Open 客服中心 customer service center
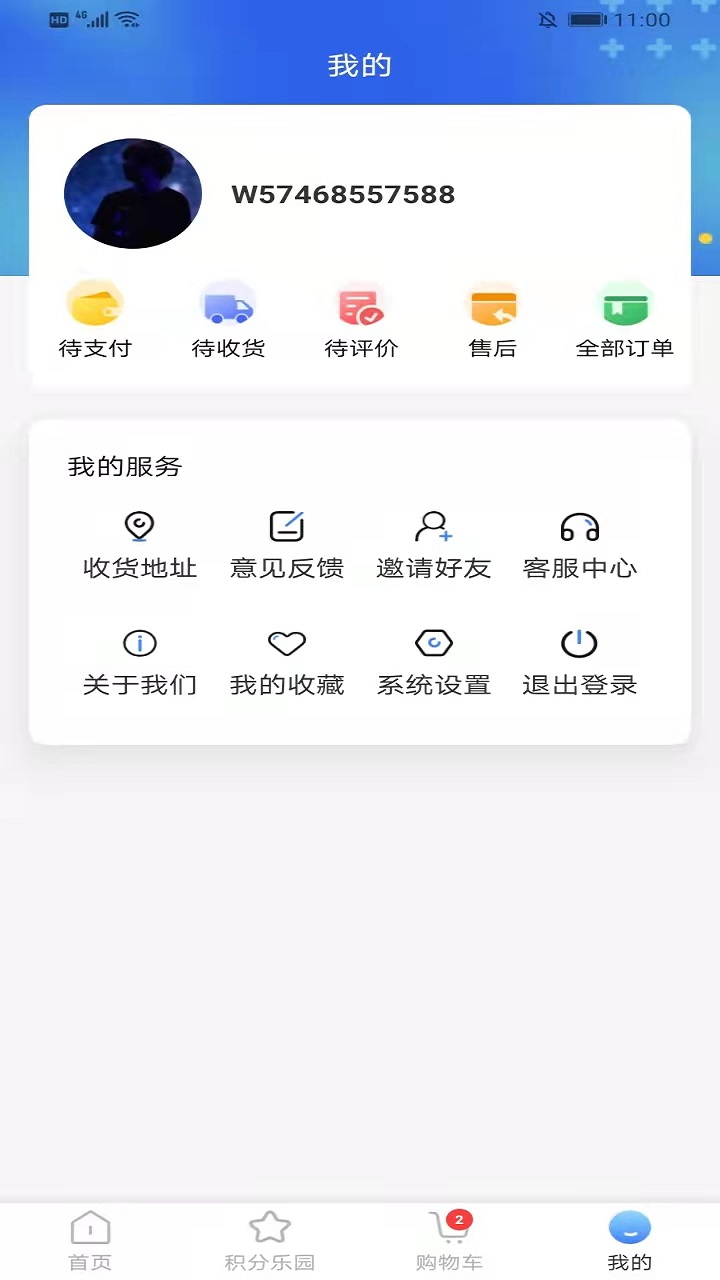Viewport: 720px width, 1280px height. [580, 543]
